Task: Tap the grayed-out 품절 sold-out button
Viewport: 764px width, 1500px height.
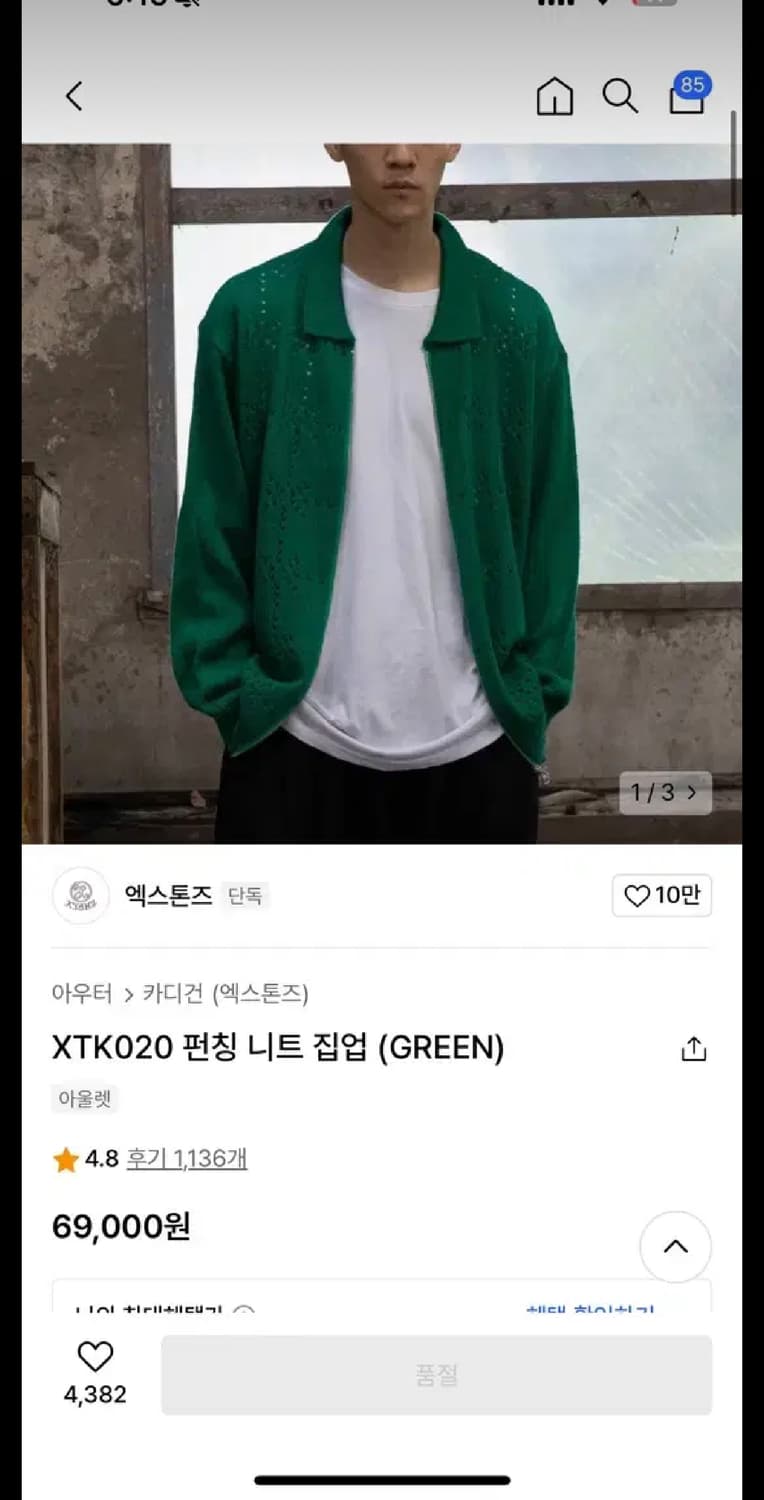Action: click(x=437, y=1375)
